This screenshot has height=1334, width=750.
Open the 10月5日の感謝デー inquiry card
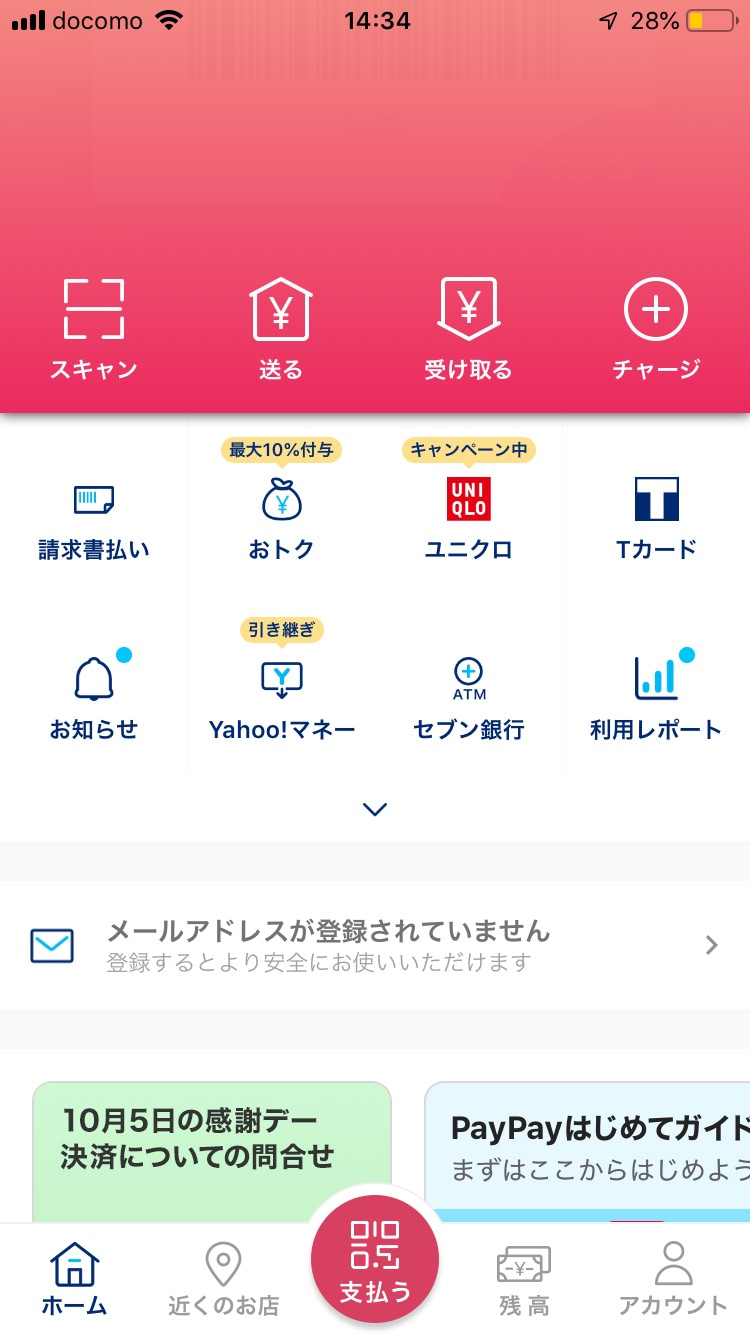coord(212,1152)
